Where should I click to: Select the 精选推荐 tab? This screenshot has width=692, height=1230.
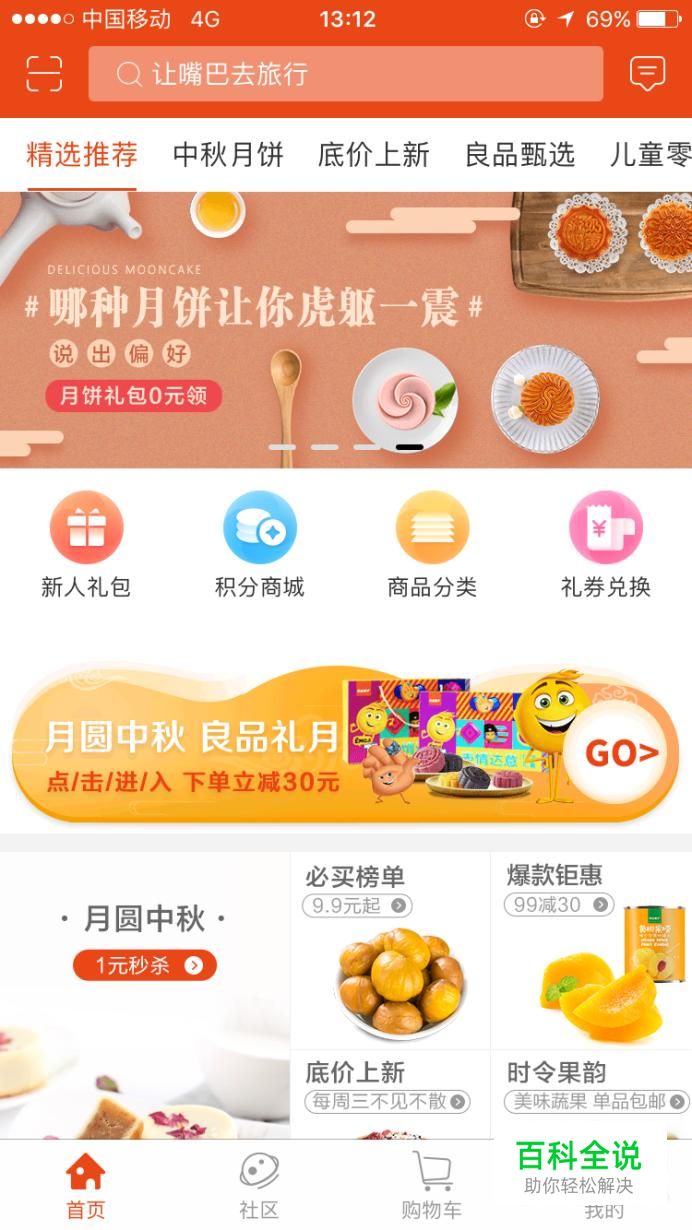pos(82,155)
